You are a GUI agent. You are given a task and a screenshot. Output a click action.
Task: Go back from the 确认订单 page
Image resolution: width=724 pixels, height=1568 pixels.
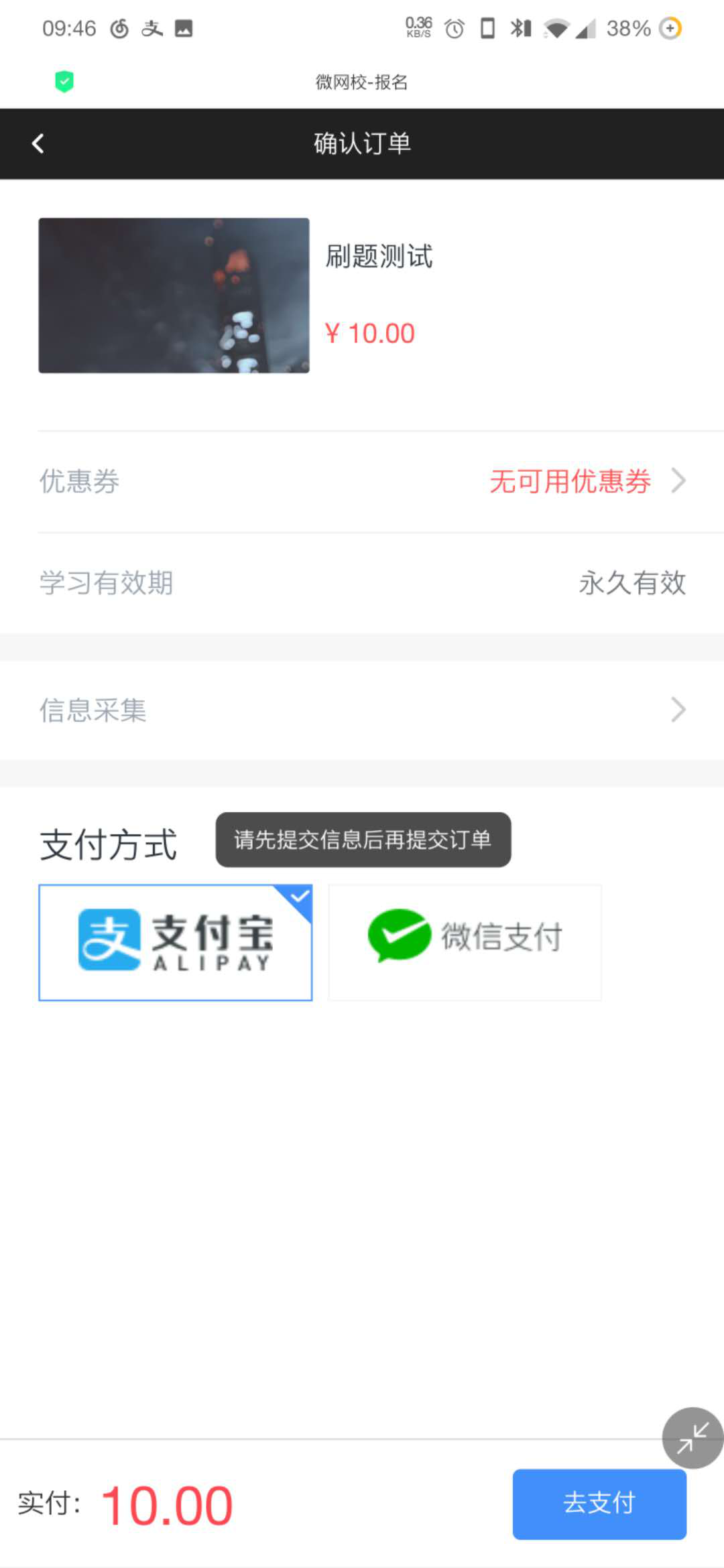click(x=38, y=143)
